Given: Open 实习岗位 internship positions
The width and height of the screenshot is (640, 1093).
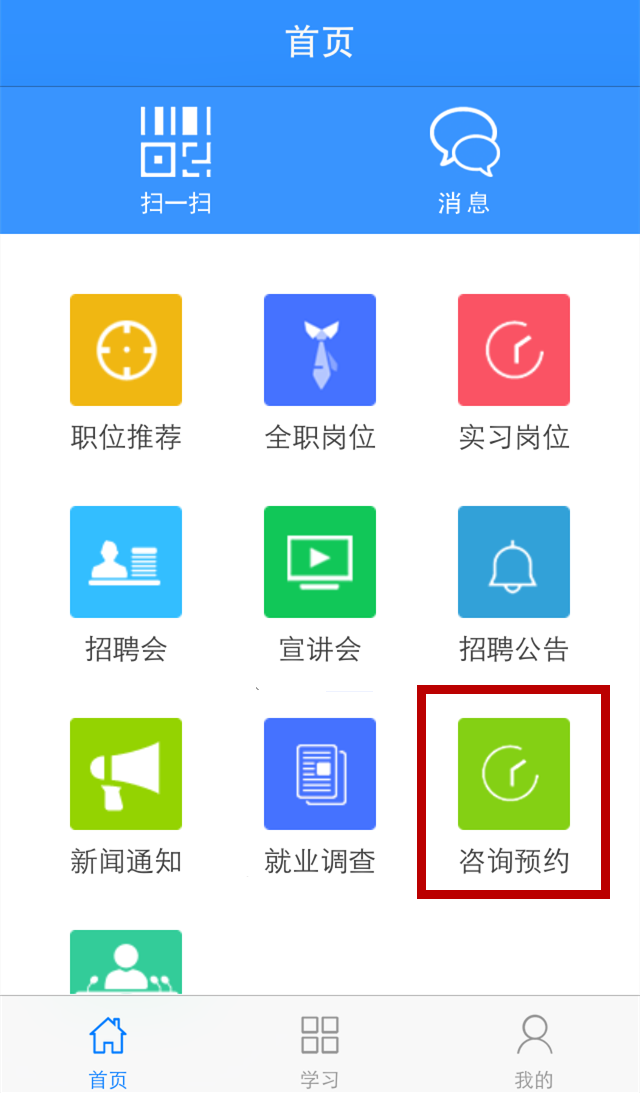Looking at the screenshot, I should (x=513, y=351).
